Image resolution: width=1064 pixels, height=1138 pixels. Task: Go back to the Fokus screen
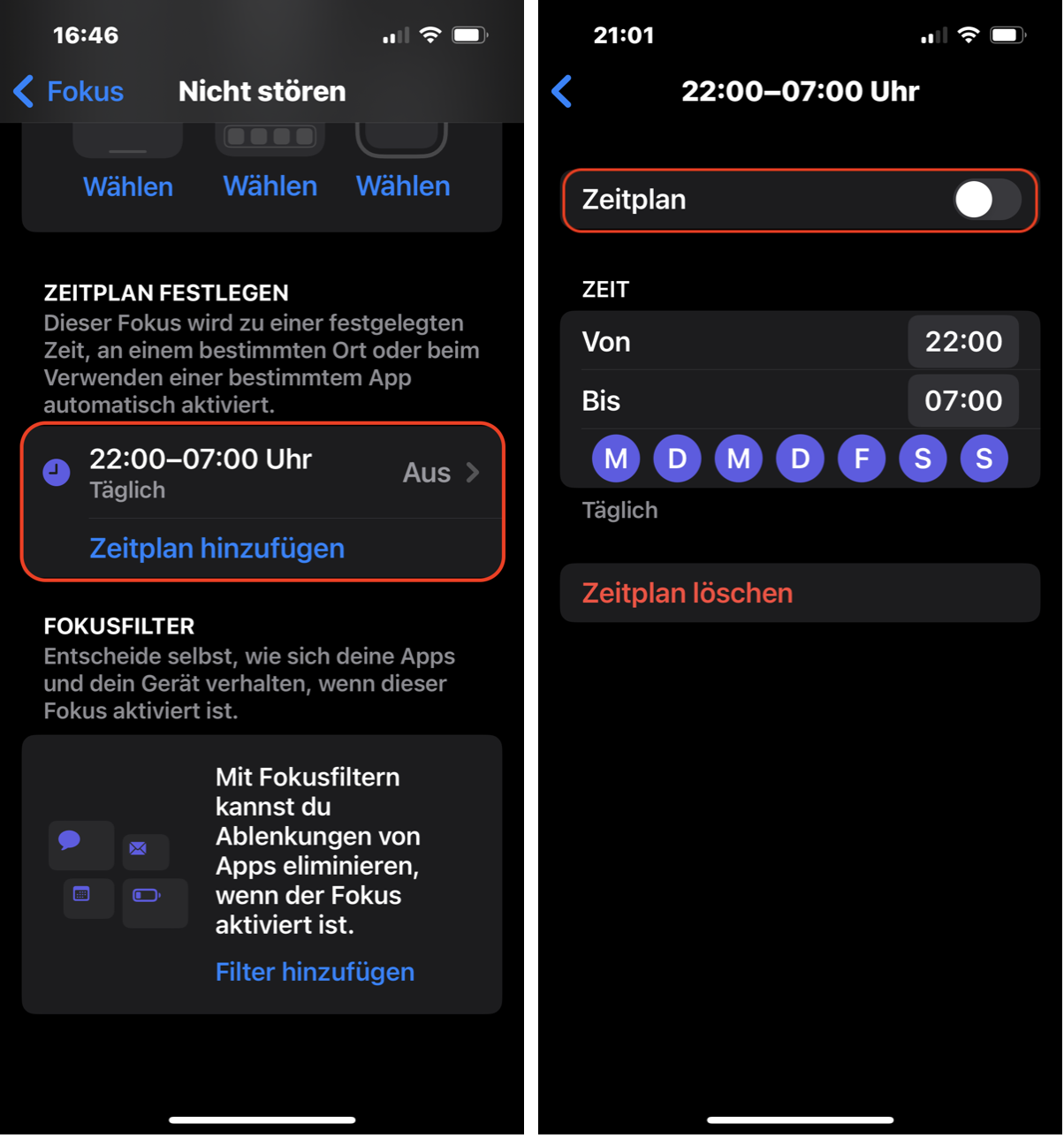pyautogui.click(x=69, y=91)
